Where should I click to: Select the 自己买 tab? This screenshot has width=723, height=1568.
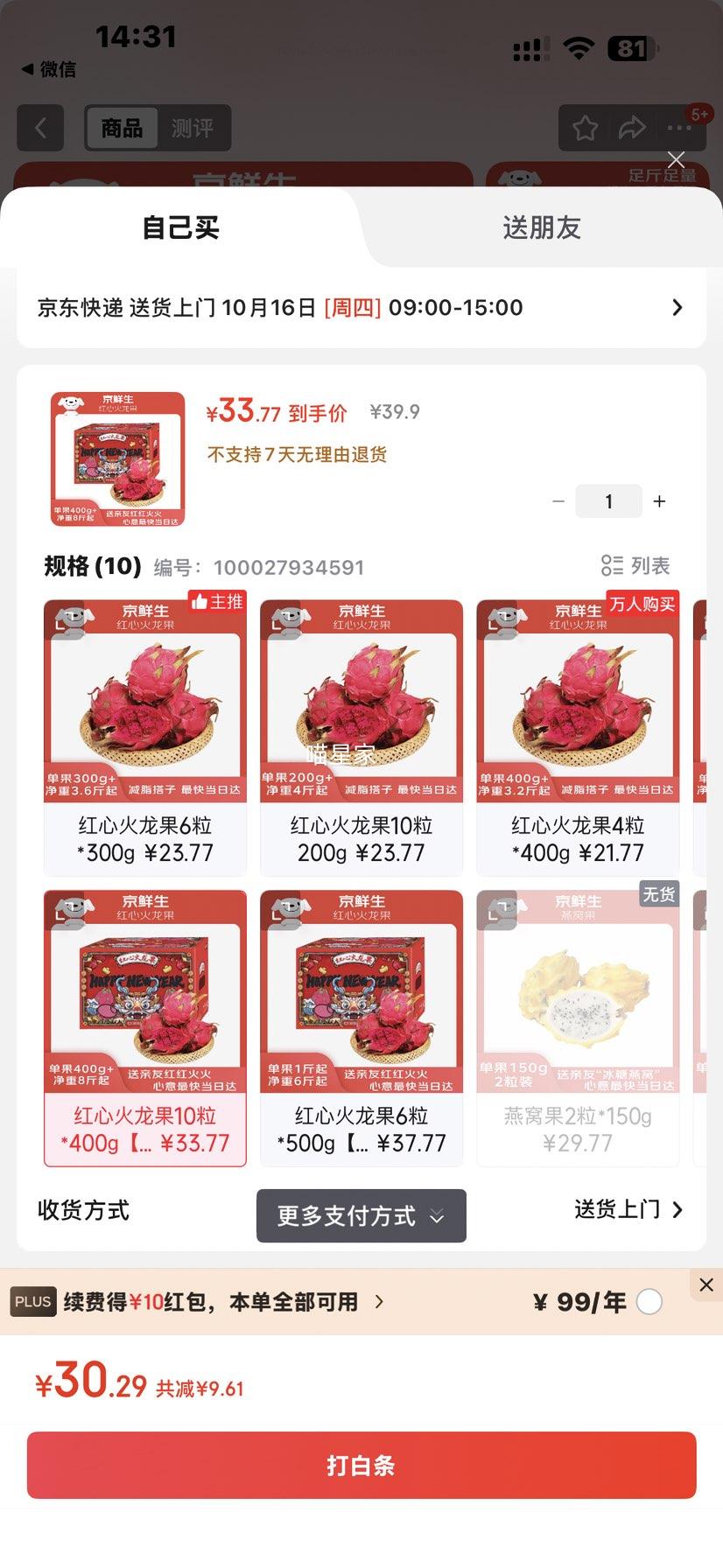[x=181, y=228]
